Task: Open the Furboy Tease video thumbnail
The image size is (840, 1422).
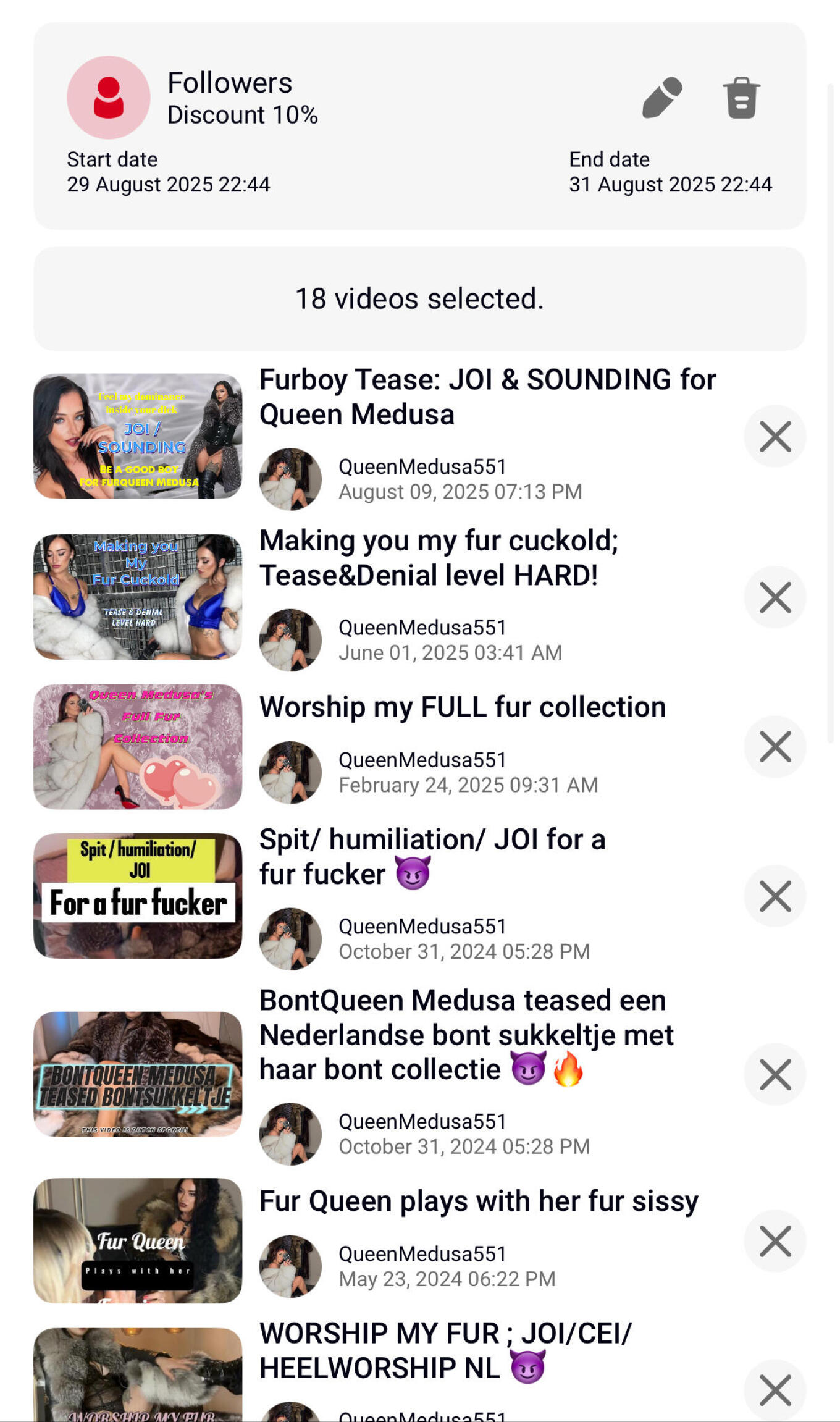Action: pos(138,436)
